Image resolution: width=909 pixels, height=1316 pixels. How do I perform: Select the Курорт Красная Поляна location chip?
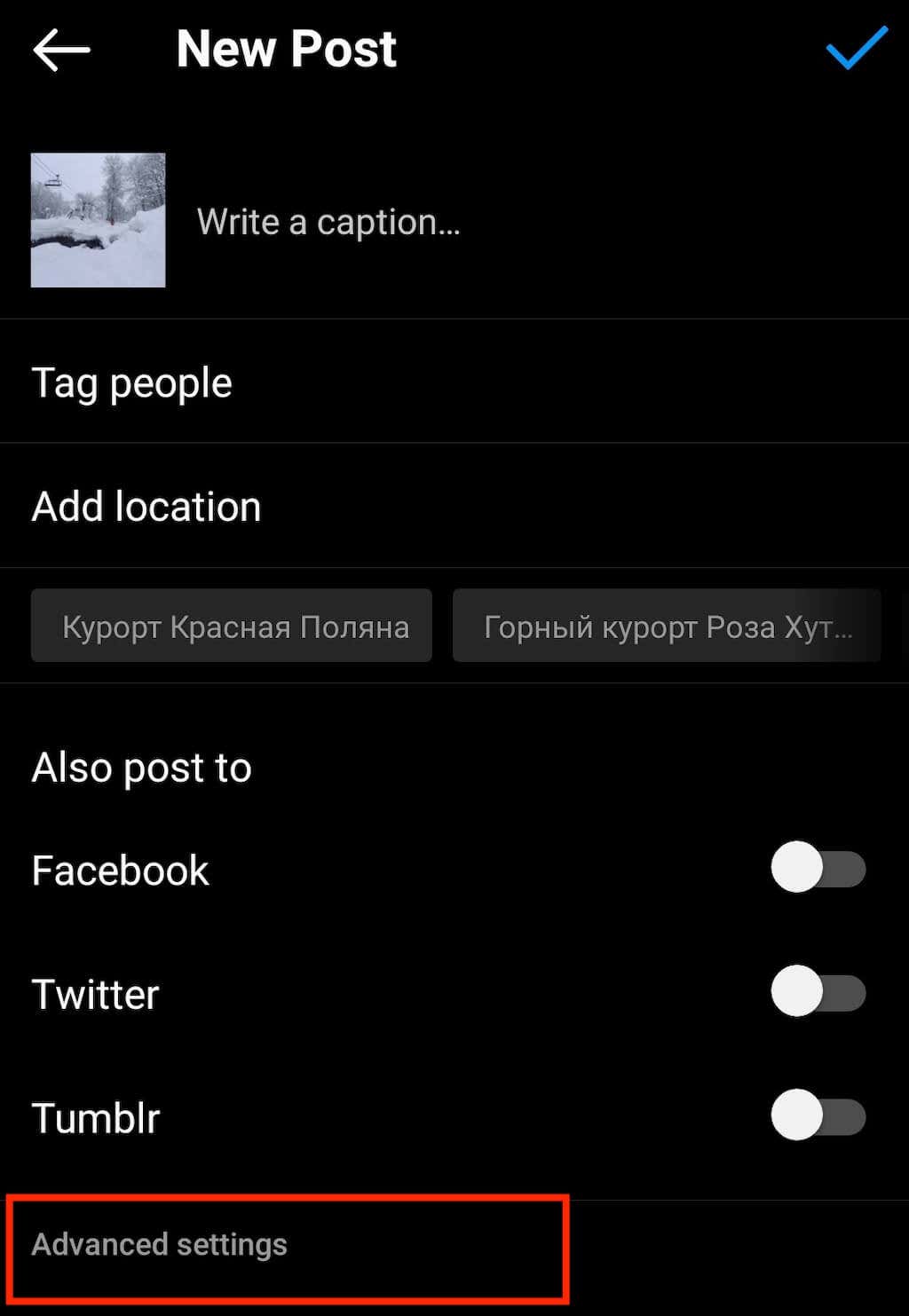[232, 626]
